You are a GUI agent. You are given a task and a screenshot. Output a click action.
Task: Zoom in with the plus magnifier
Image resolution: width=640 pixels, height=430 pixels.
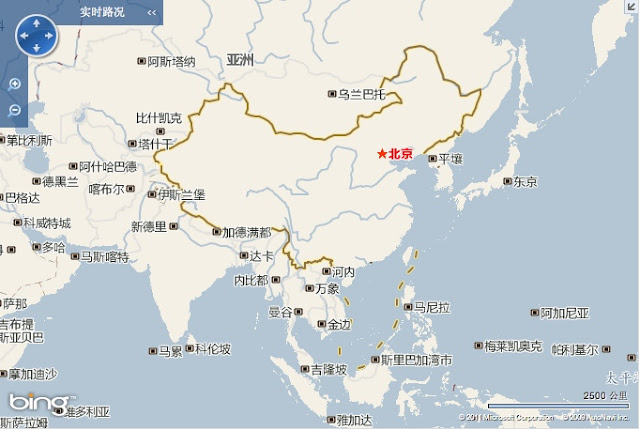pos(14,85)
